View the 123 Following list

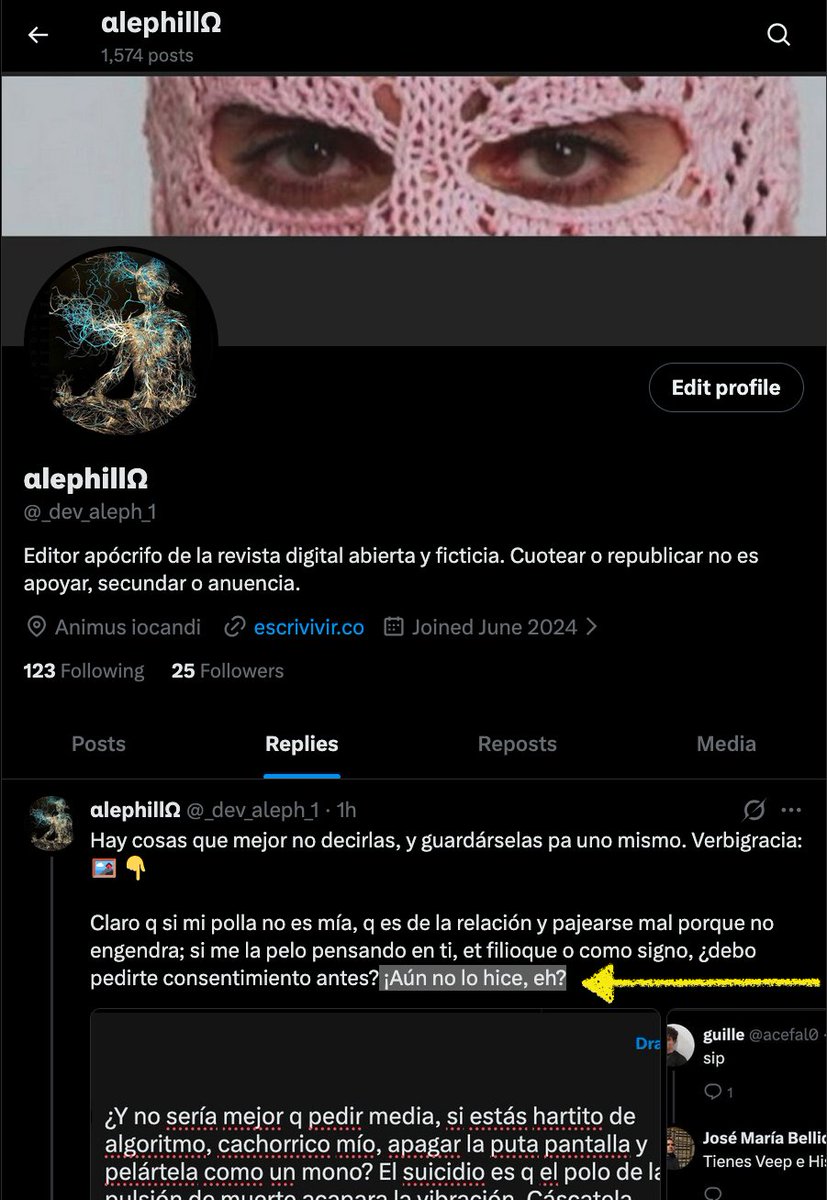click(x=84, y=671)
